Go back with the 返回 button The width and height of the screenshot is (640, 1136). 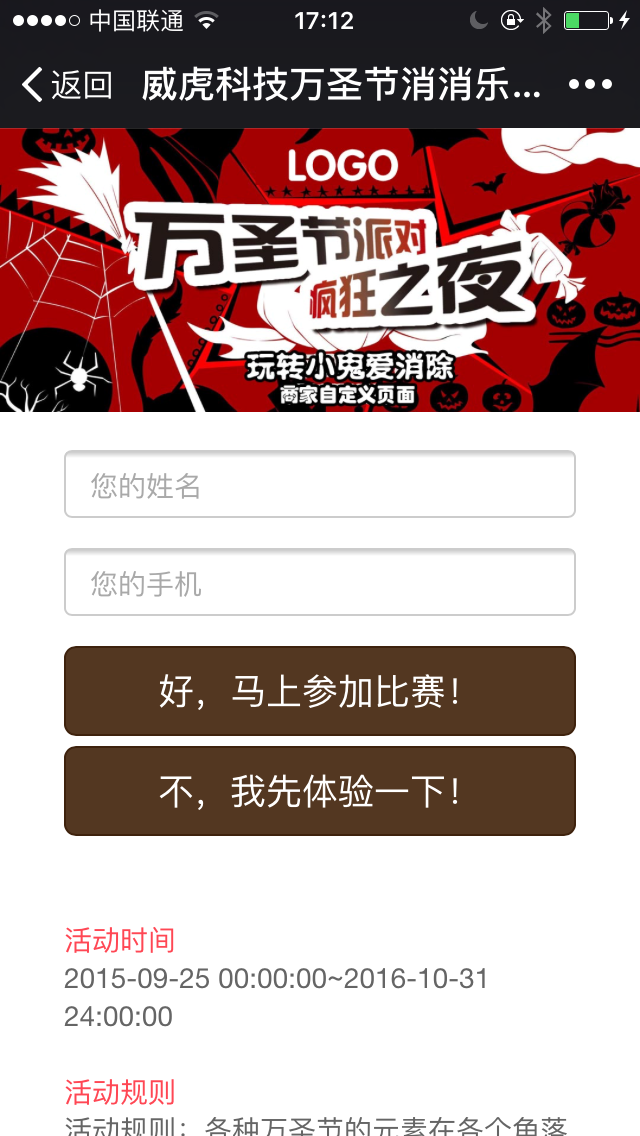[x=66, y=85]
